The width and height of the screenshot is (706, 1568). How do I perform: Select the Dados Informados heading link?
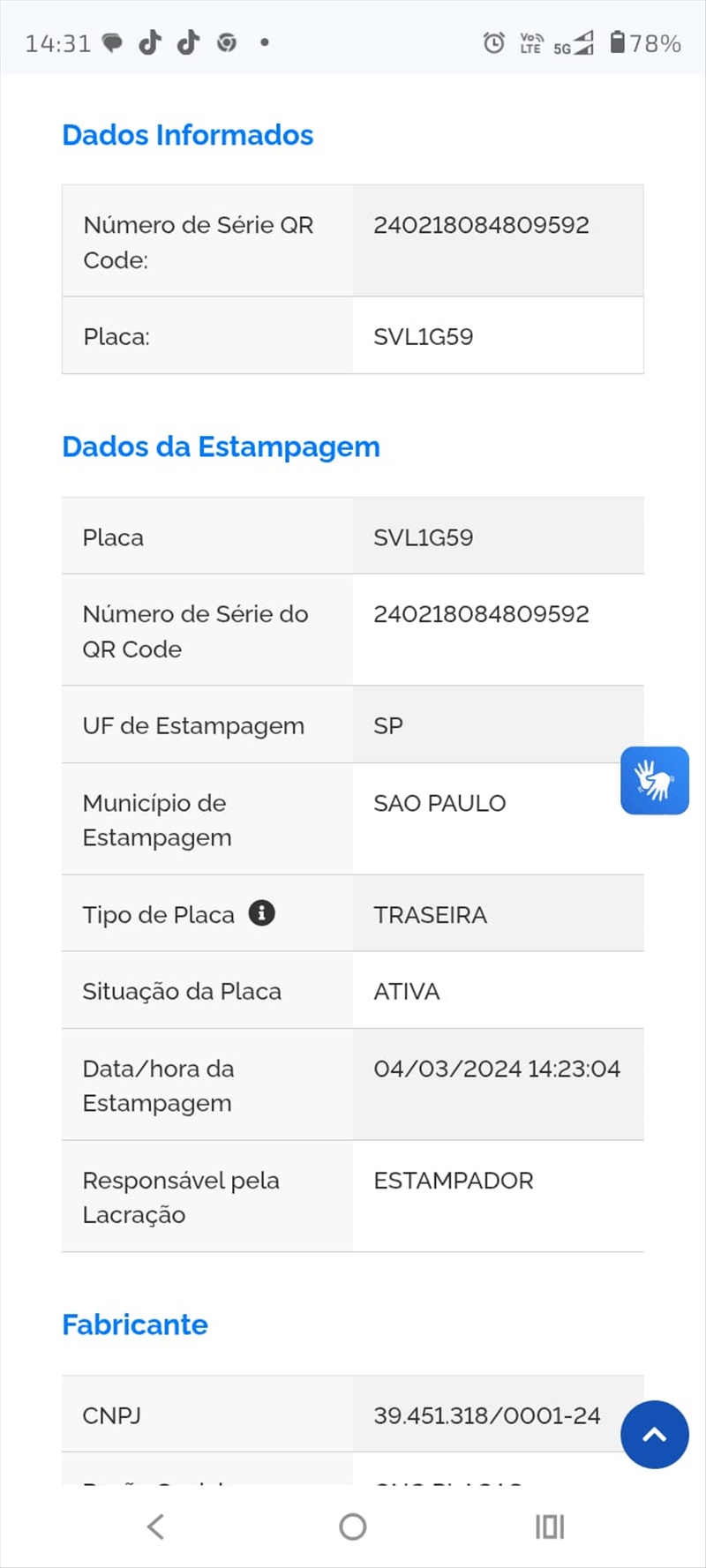[188, 135]
